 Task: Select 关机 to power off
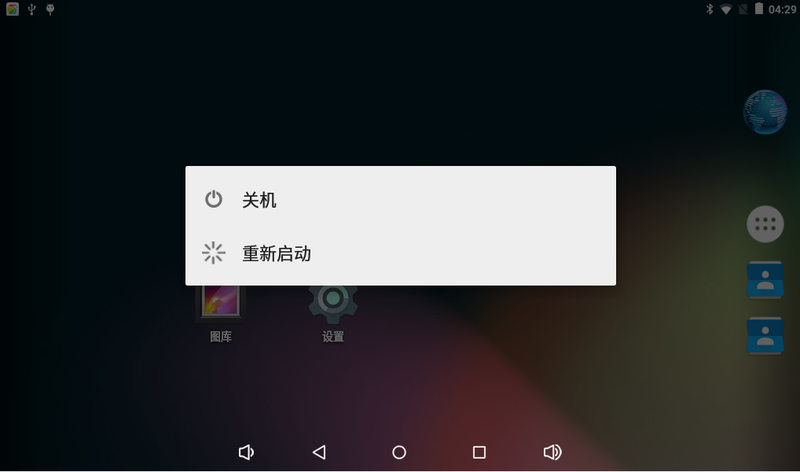(x=259, y=200)
